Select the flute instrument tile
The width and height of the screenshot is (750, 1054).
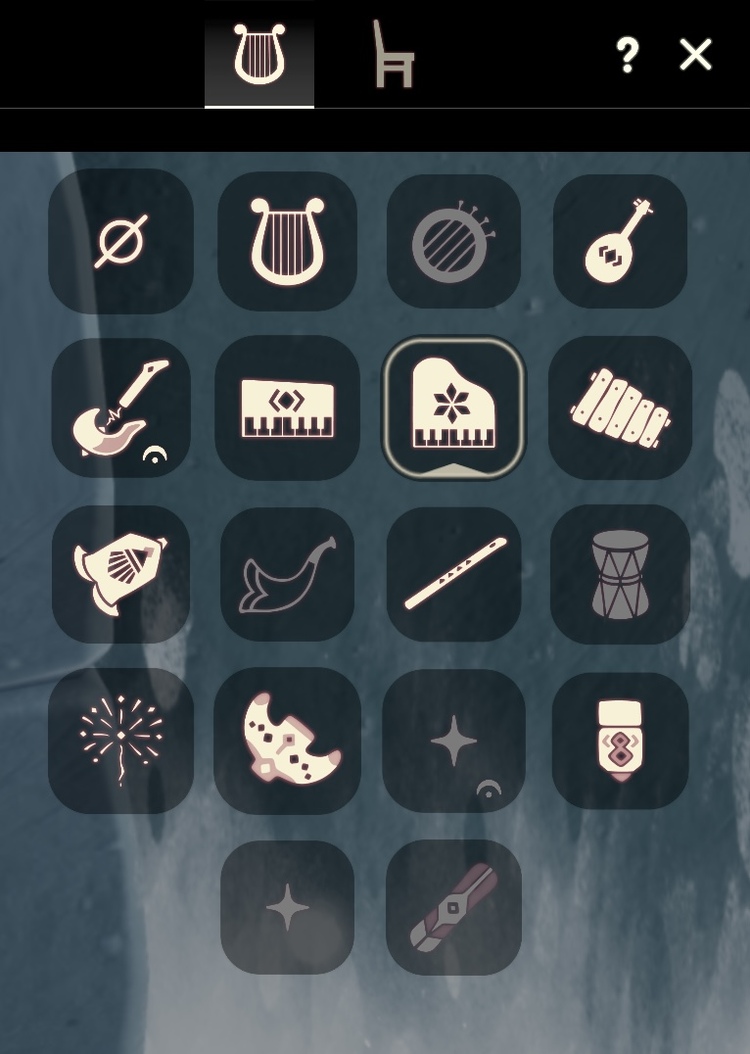(x=454, y=574)
